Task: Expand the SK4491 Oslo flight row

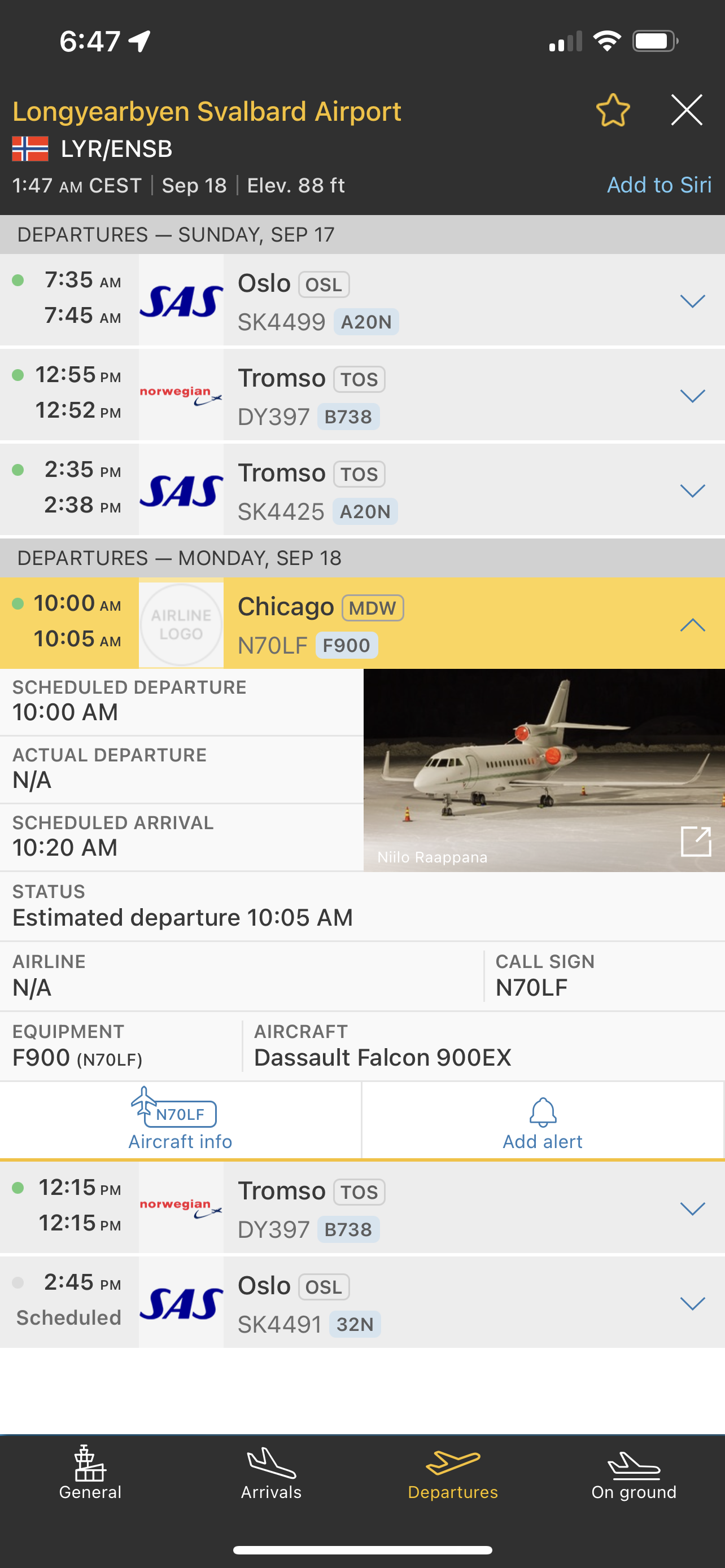Action: 692,1304
